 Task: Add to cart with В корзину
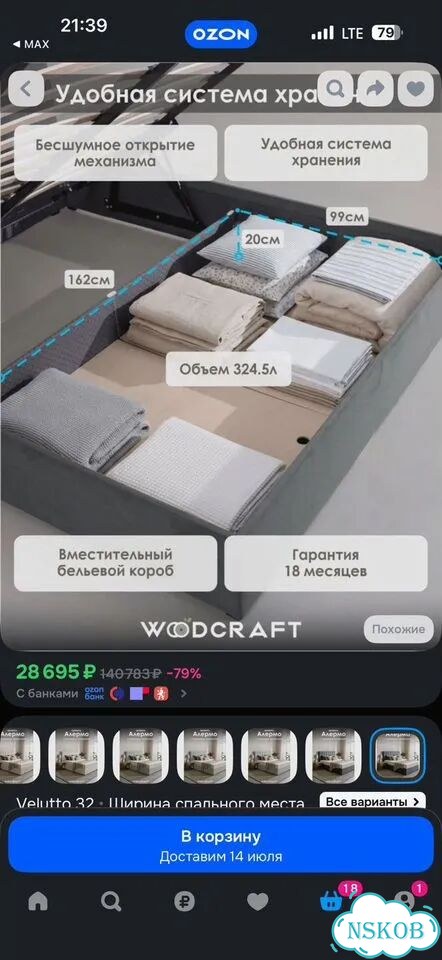click(x=221, y=844)
